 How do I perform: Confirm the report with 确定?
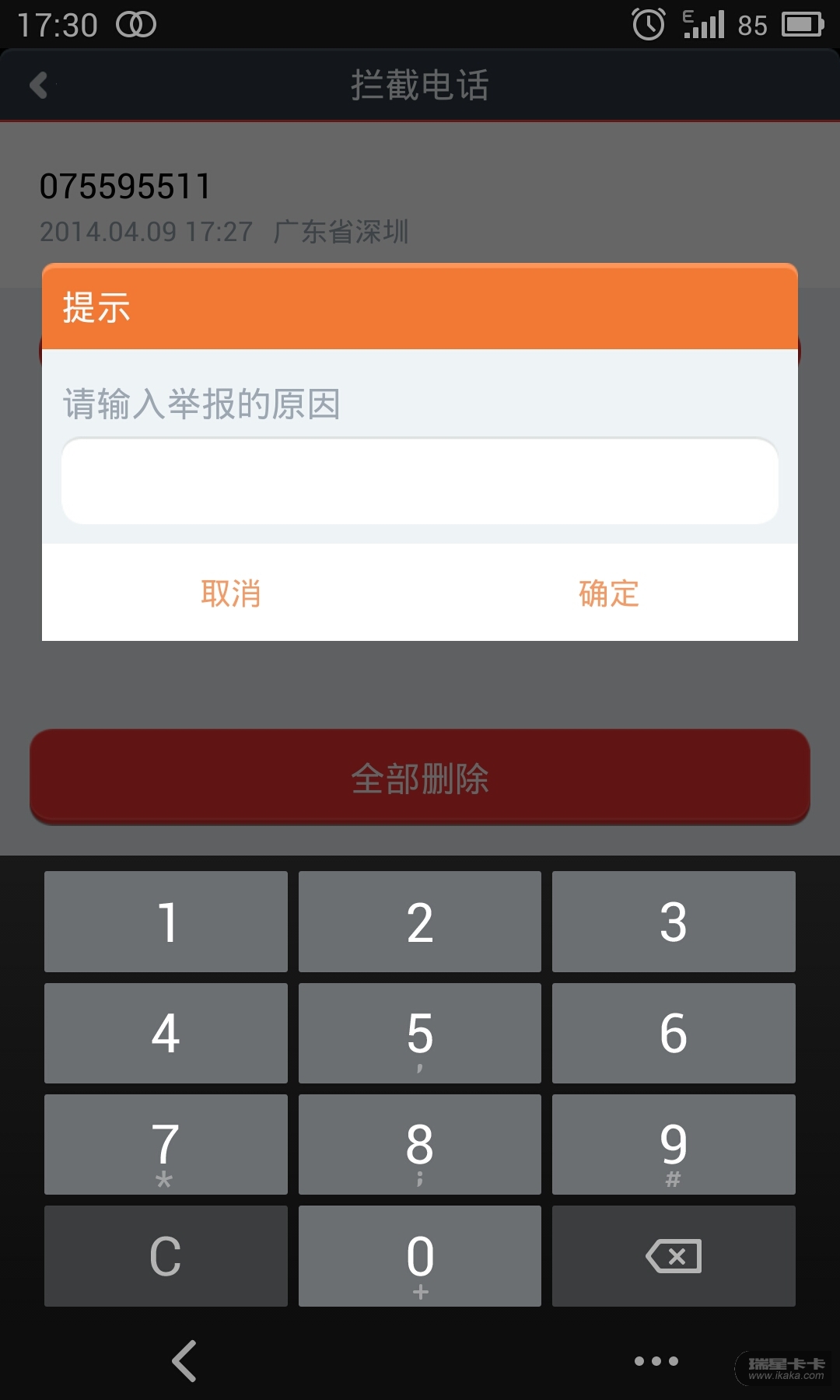pyautogui.click(x=609, y=593)
